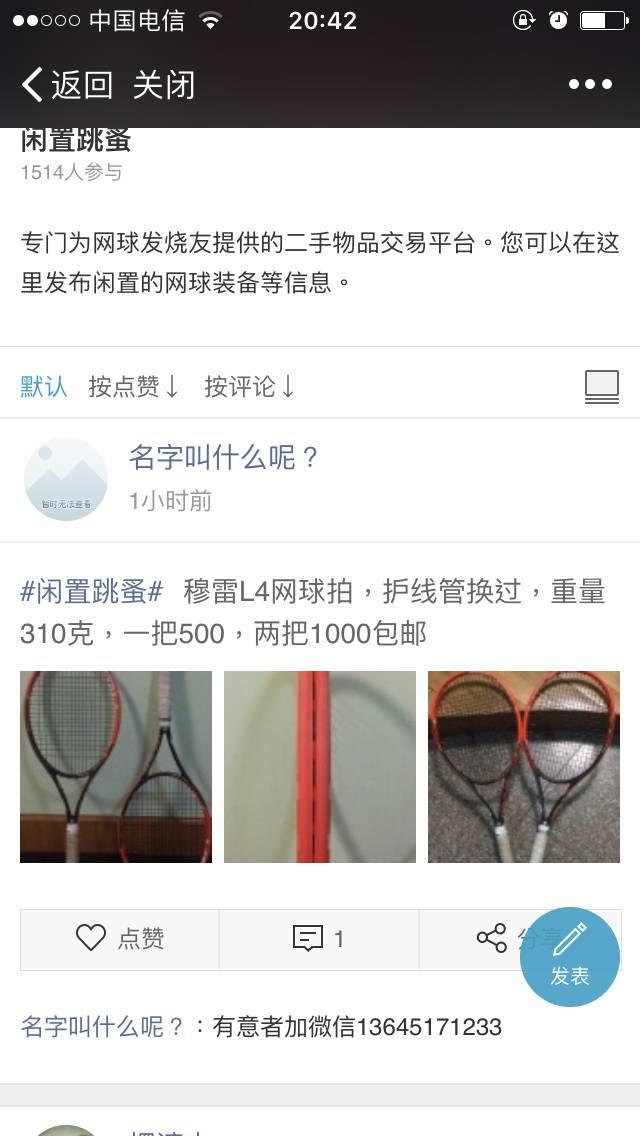This screenshot has width=640, height=1136.
Task: Like the post with 点赞
Action: point(120,938)
